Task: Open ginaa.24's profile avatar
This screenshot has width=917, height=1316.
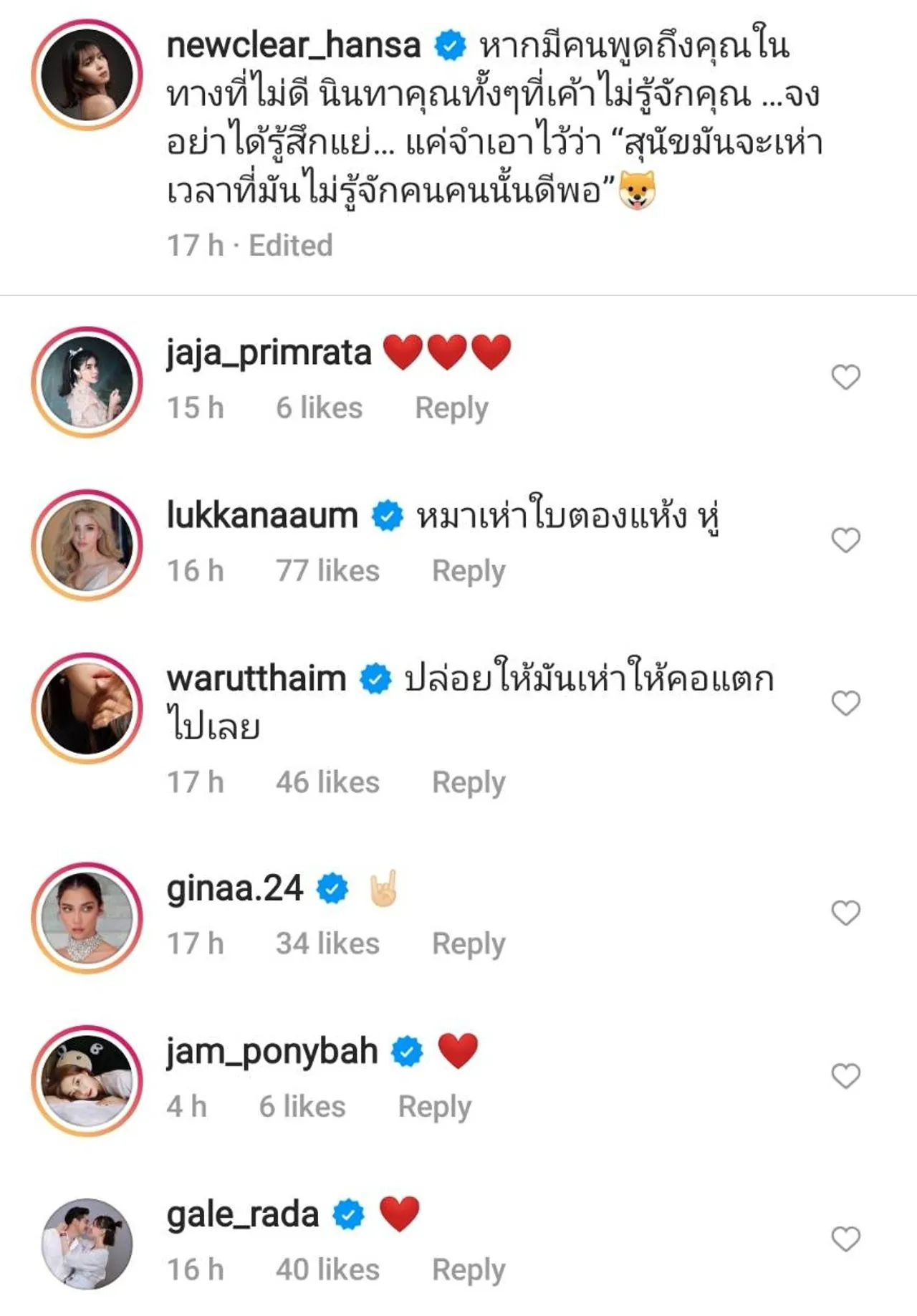Action: tap(87, 918)
